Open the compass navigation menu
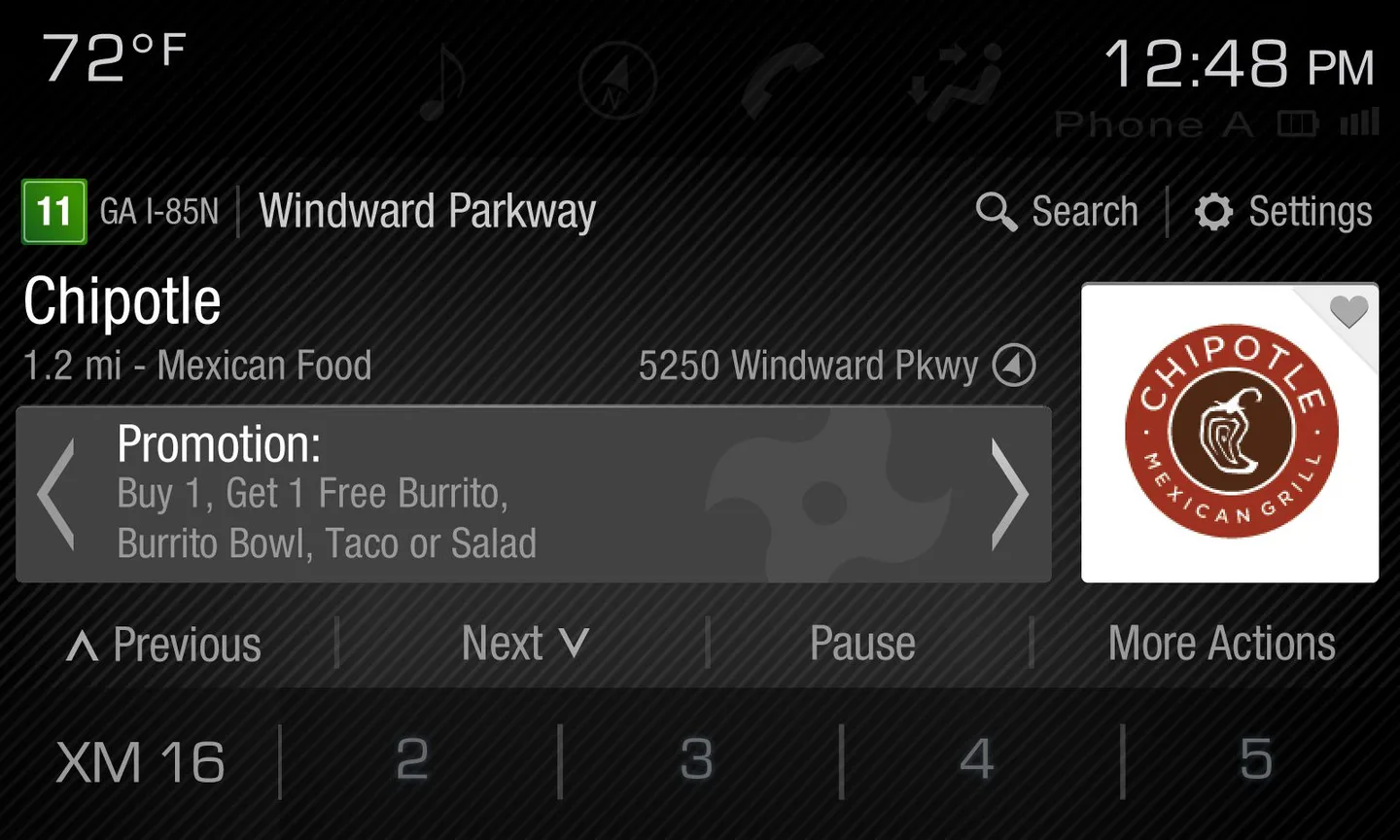 (617, 82)
